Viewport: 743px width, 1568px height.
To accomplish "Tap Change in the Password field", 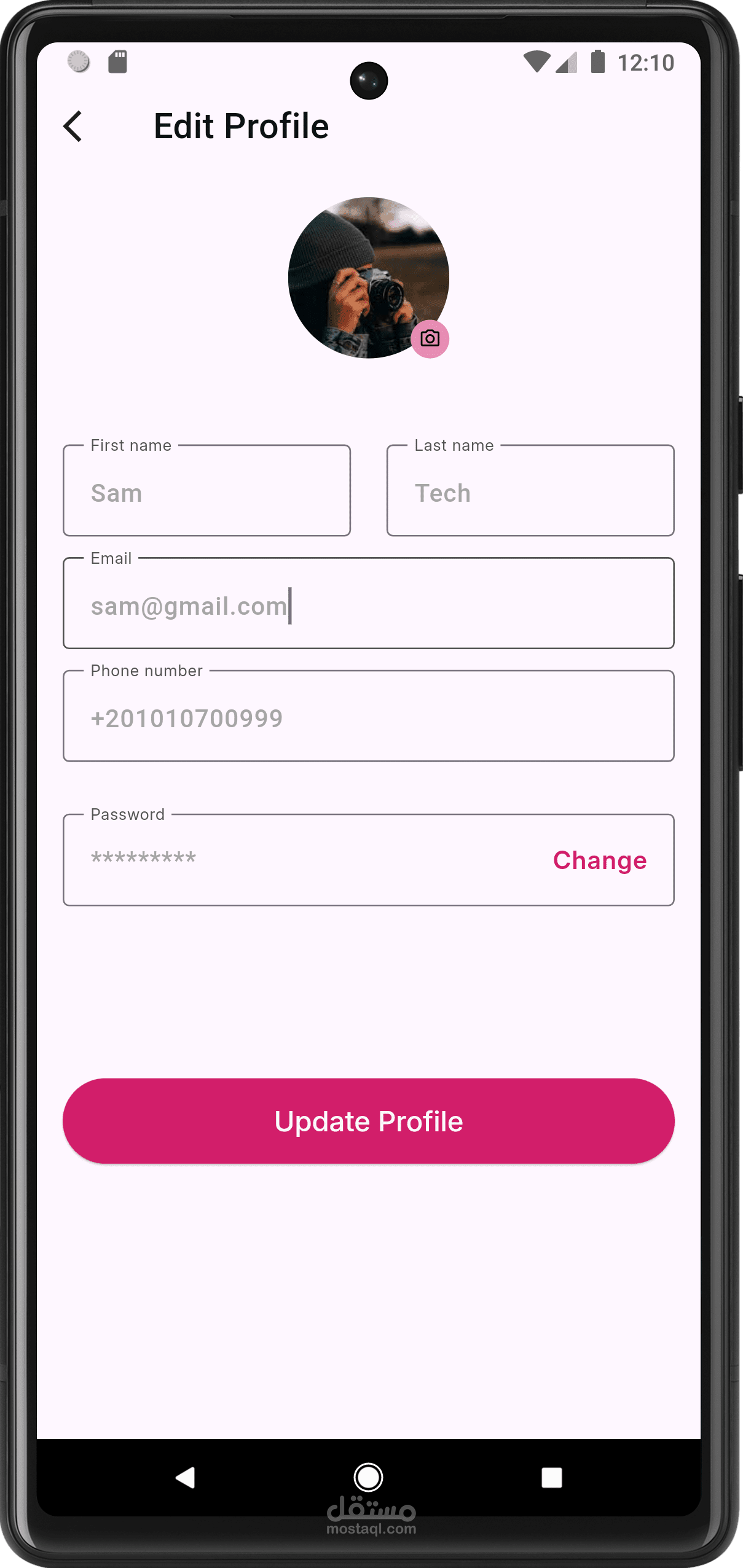I will point(600,860).
